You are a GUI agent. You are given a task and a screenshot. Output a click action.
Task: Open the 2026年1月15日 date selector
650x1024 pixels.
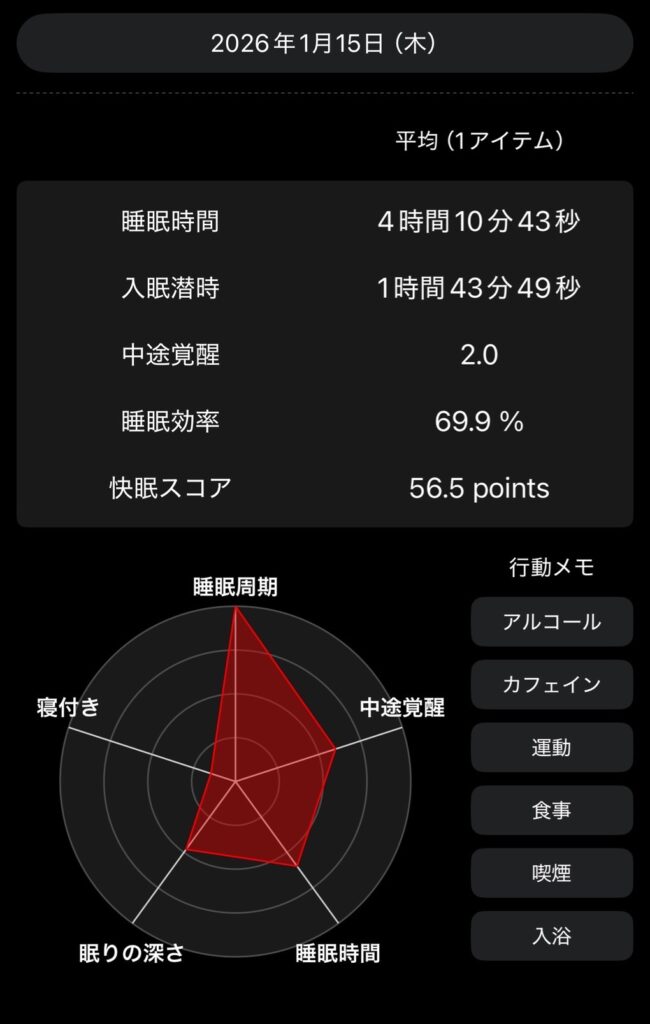pos(325,43)
